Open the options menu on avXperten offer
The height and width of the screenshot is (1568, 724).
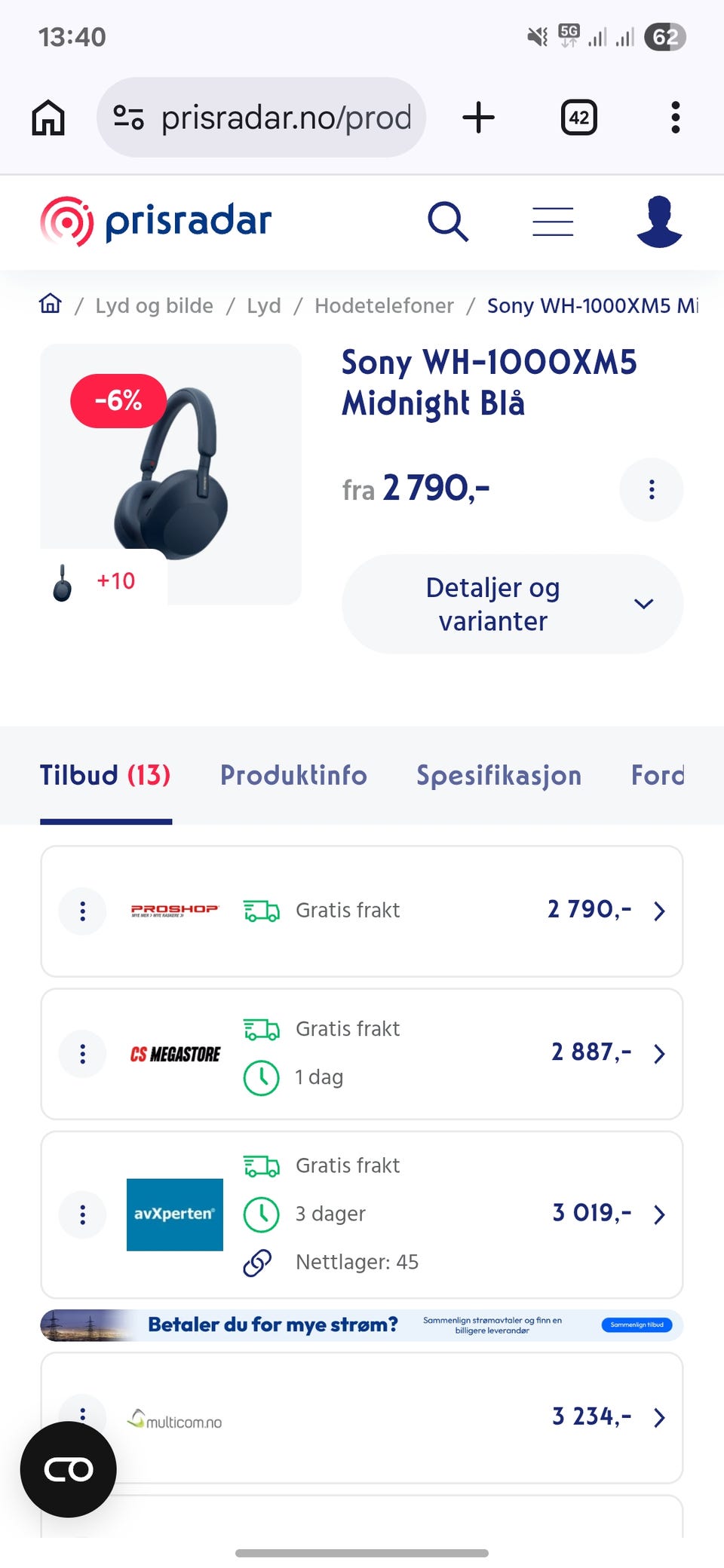82,1214
